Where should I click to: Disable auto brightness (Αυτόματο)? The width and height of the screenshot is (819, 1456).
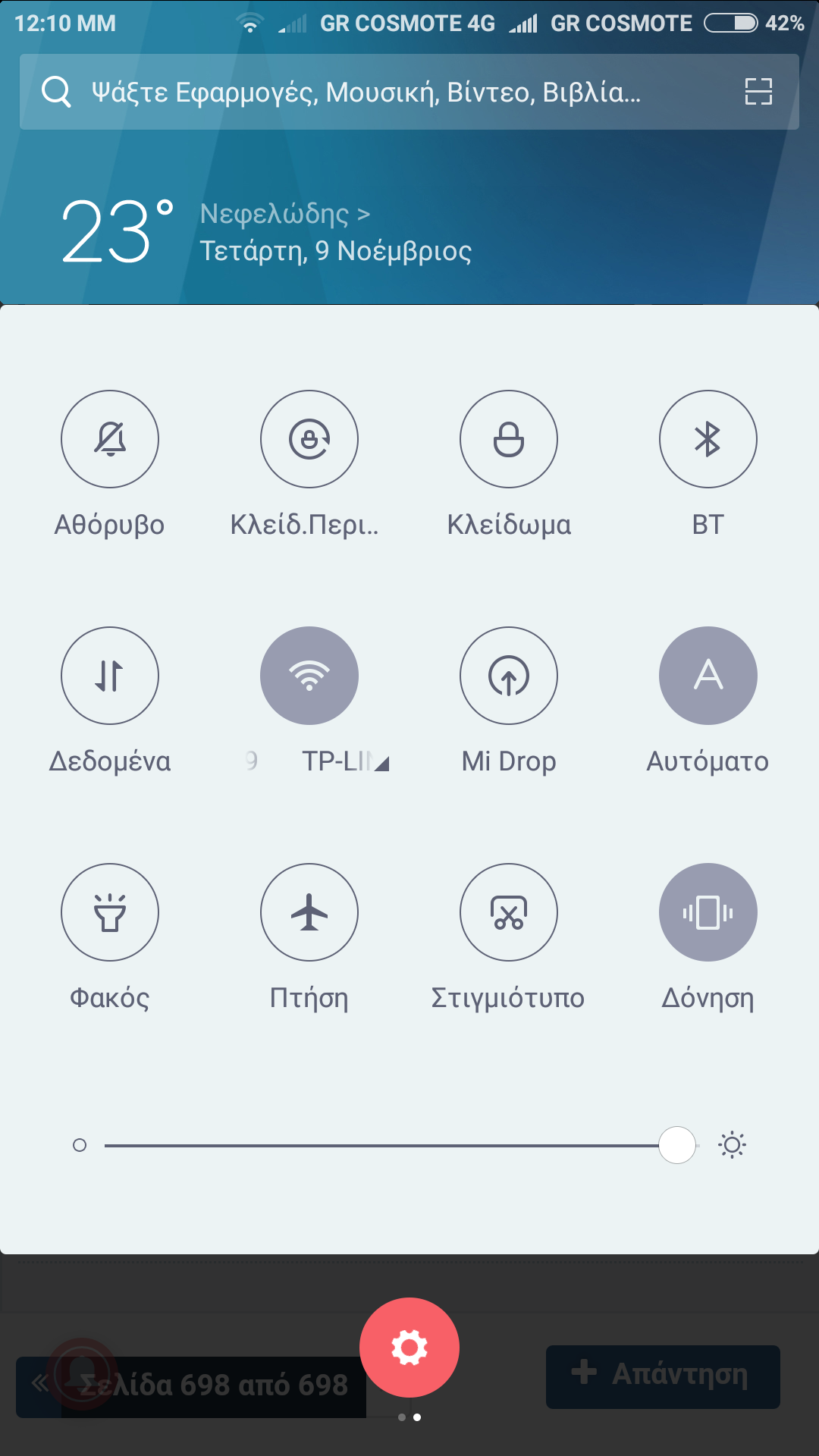[708, 676]
